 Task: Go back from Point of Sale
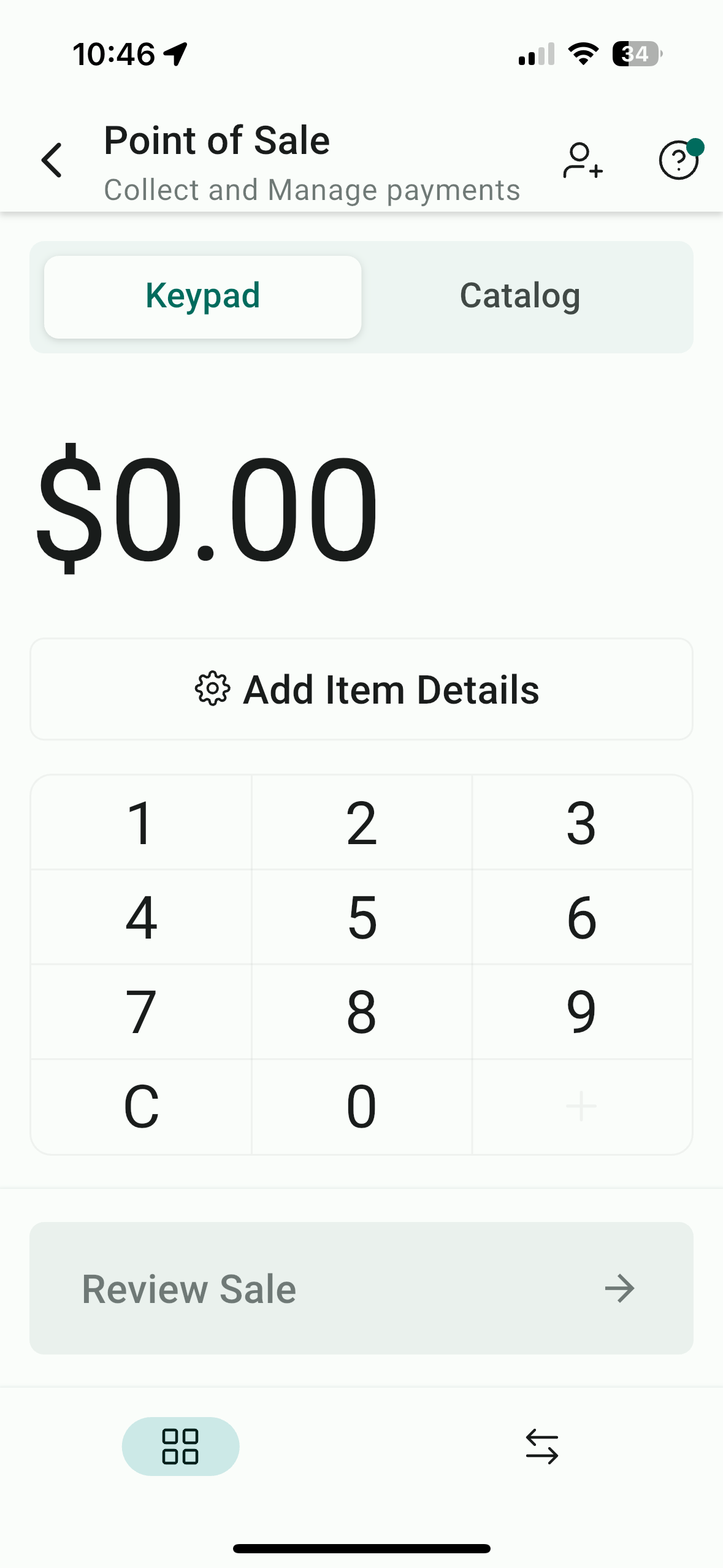[52, 160]
